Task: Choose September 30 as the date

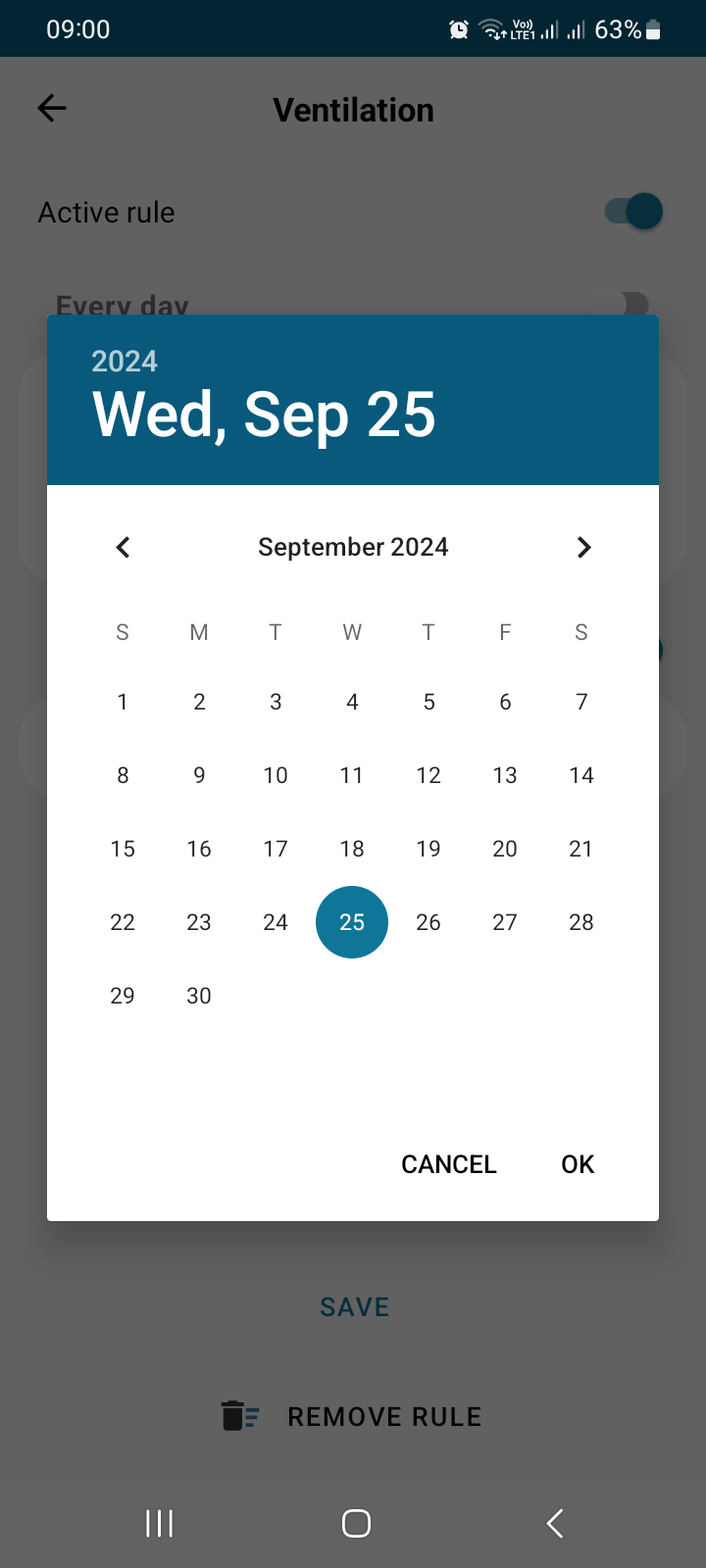Action: pyautogui.click(x=199, y=996)
